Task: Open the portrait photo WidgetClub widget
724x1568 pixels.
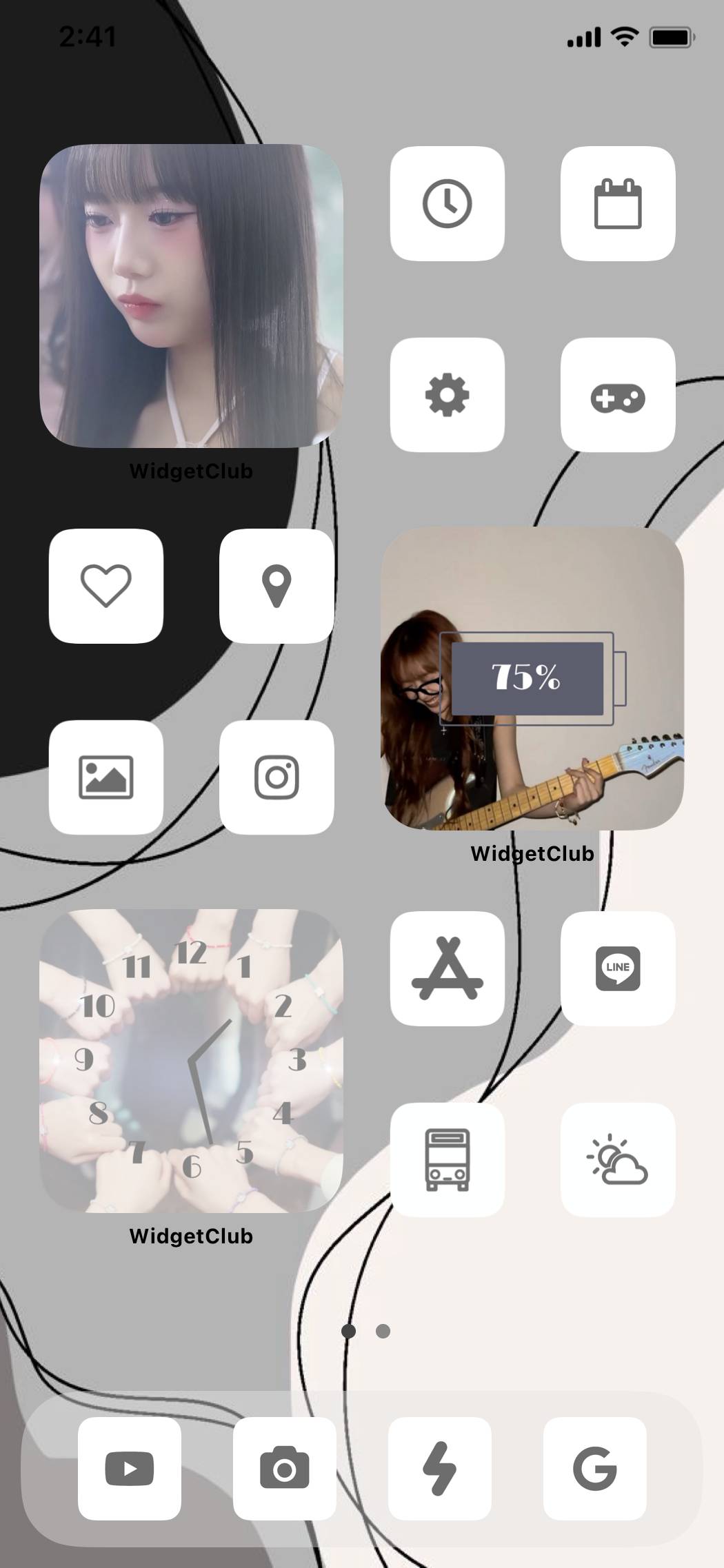Action: click(x=191, y=296)
